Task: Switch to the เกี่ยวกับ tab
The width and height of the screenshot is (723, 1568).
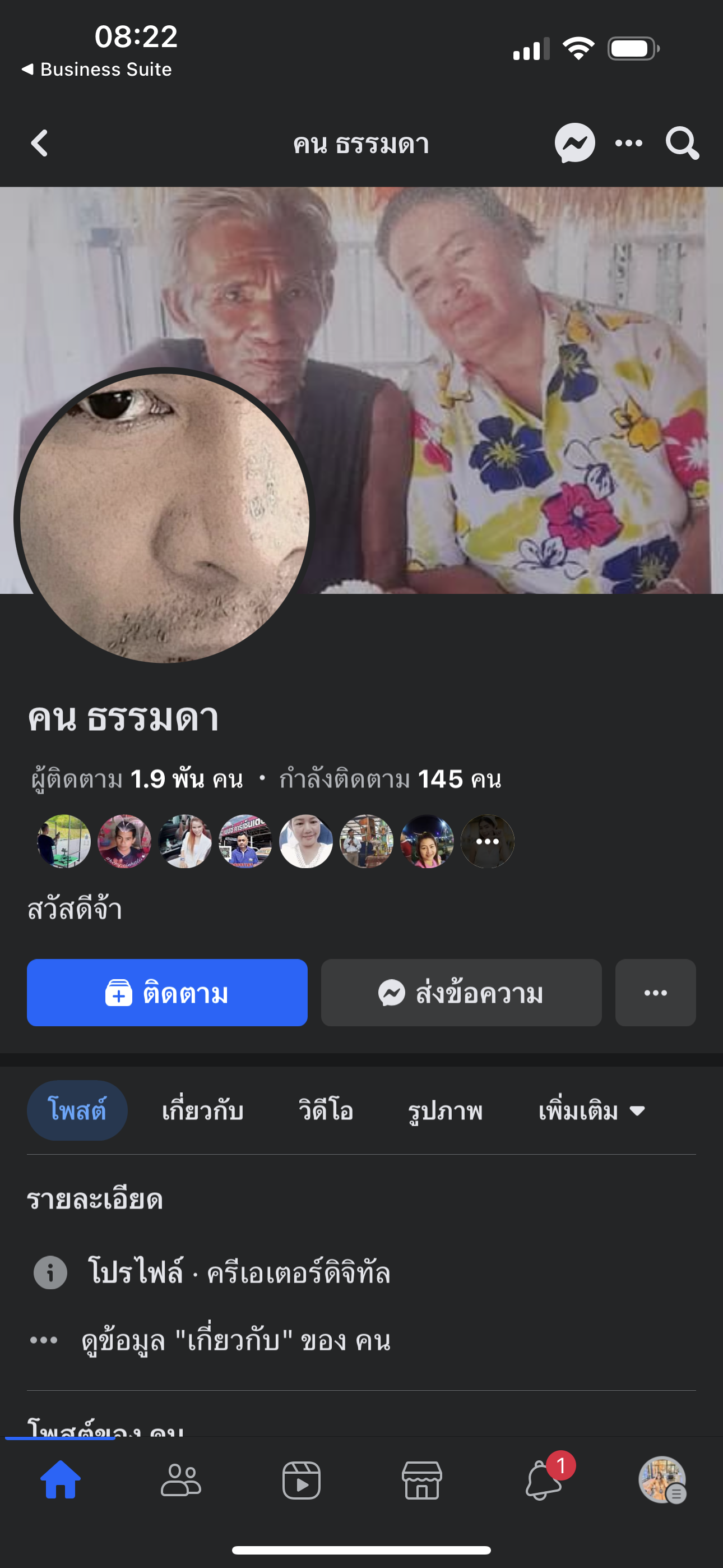Action: [203, 1110]
